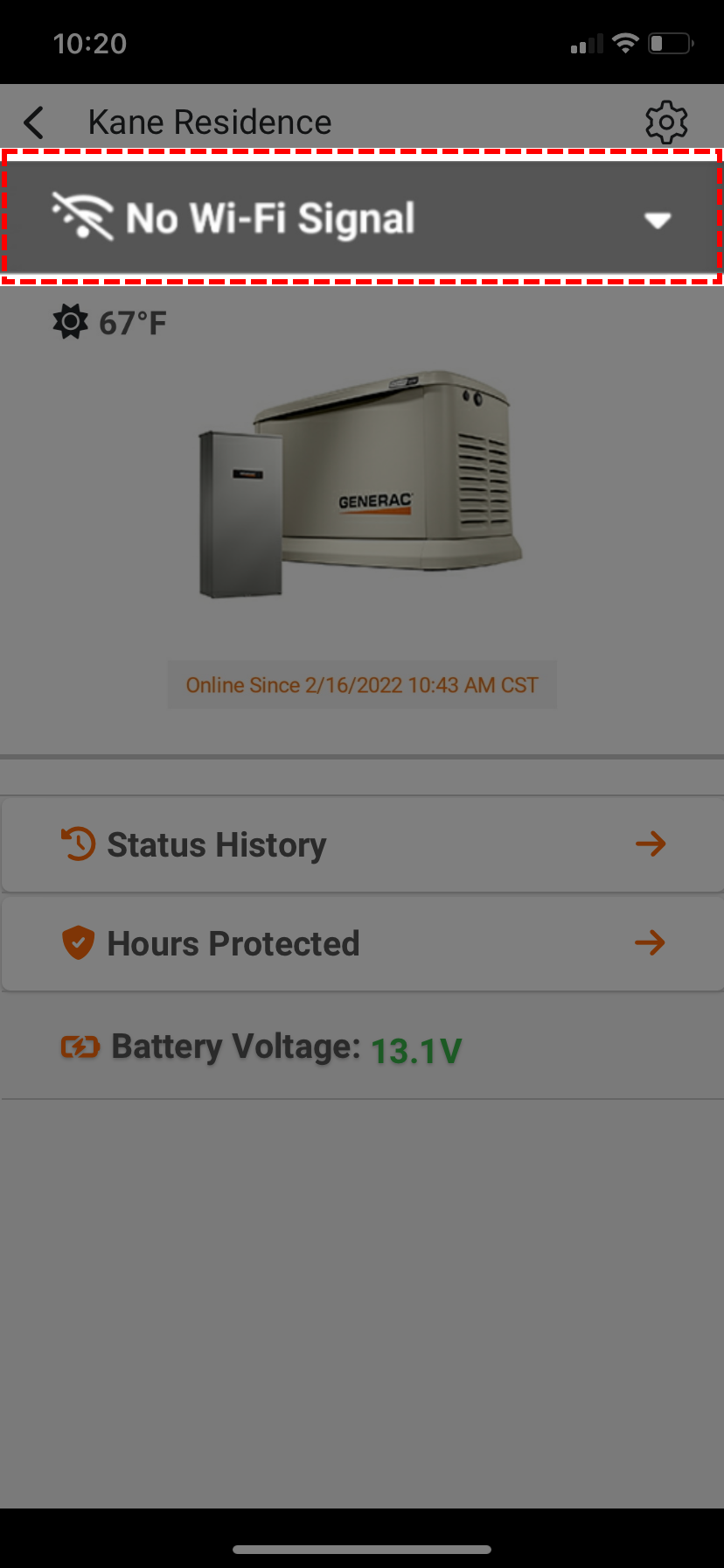The height and width of the screenshot is (1568, 724).
Task: Tap the back chevron to leave Kane Residence
Action: [x=33, y=122]
